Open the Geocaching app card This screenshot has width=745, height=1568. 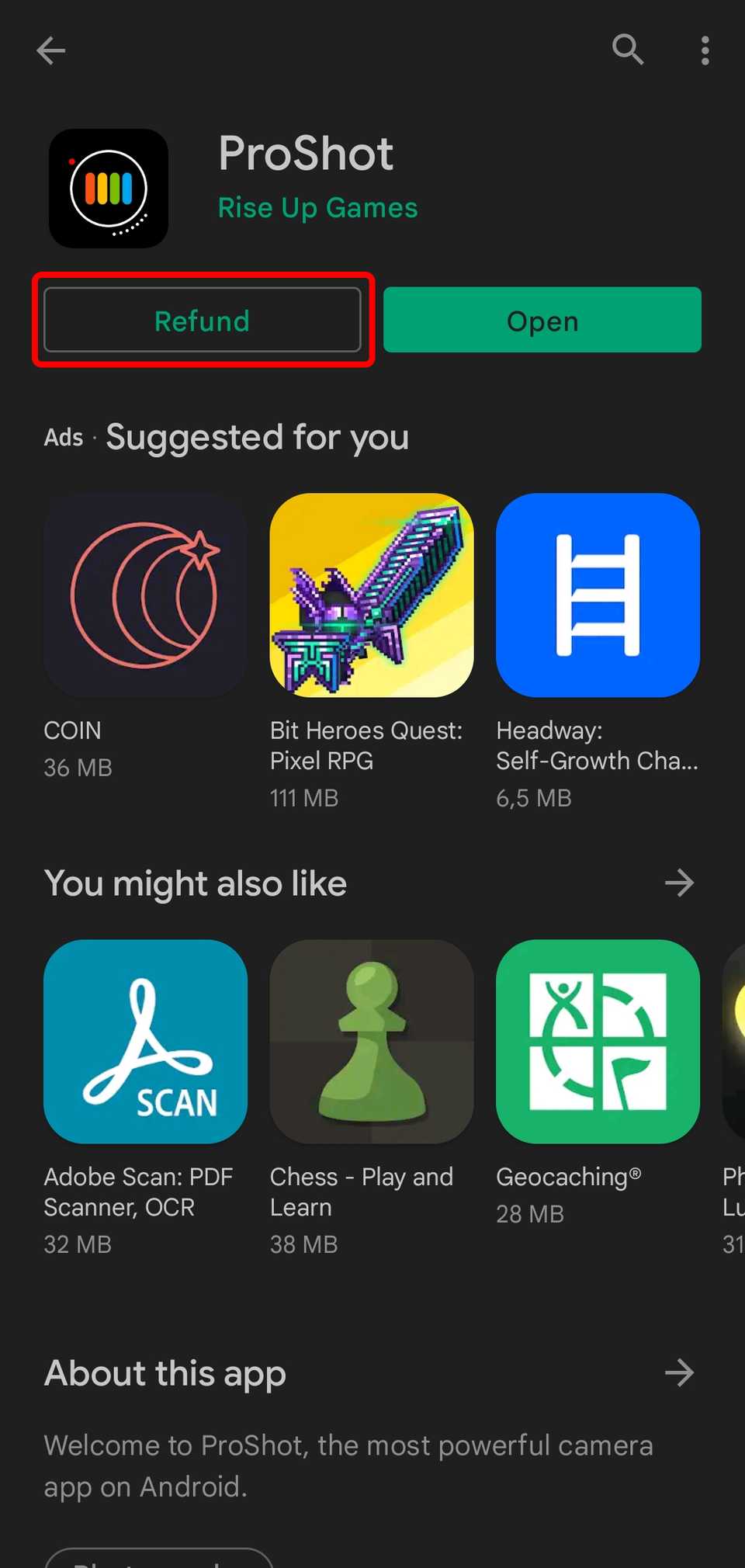click(x=598, y=1083)
